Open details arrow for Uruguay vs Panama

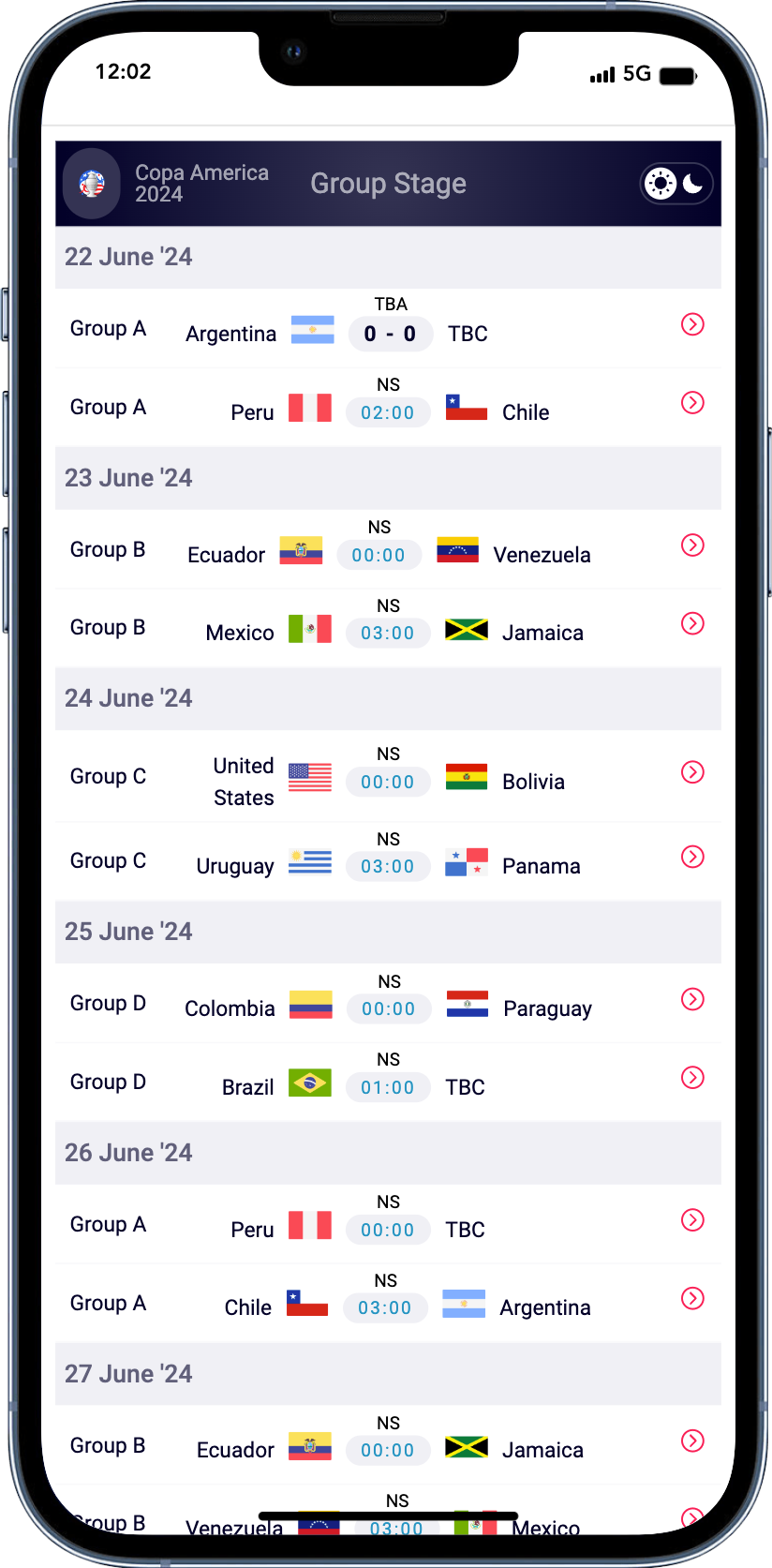(692, 857)
